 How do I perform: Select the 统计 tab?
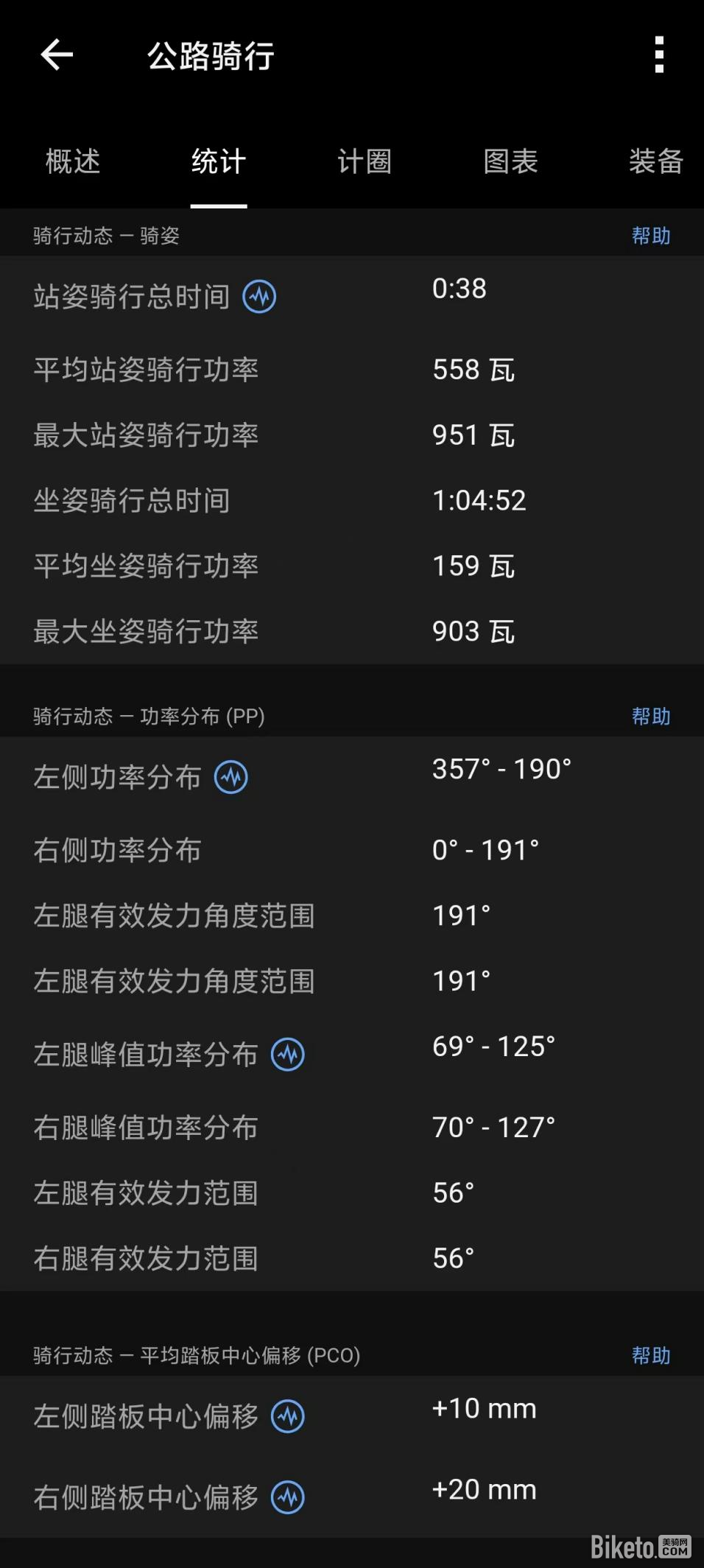(219, 161)
